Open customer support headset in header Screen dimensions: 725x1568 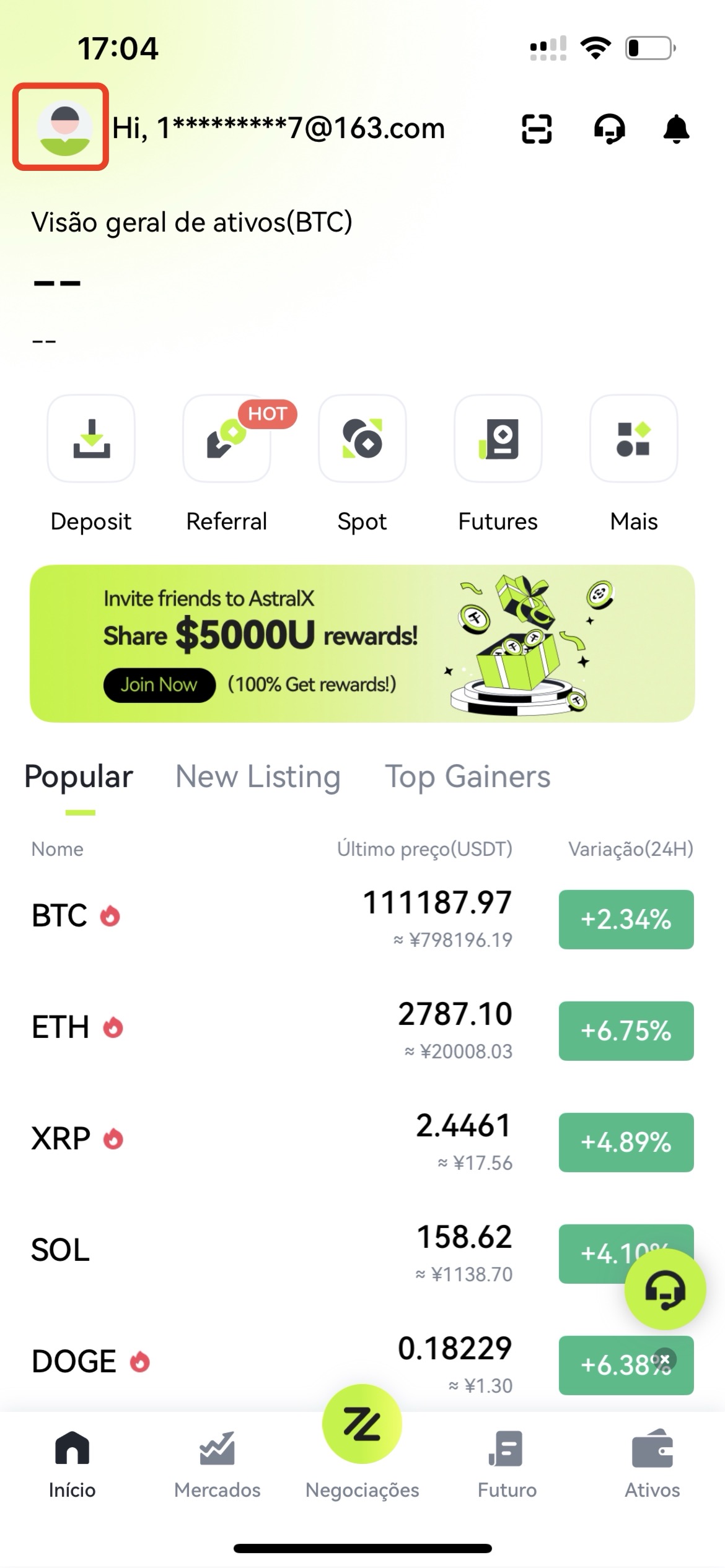[610, 129]
